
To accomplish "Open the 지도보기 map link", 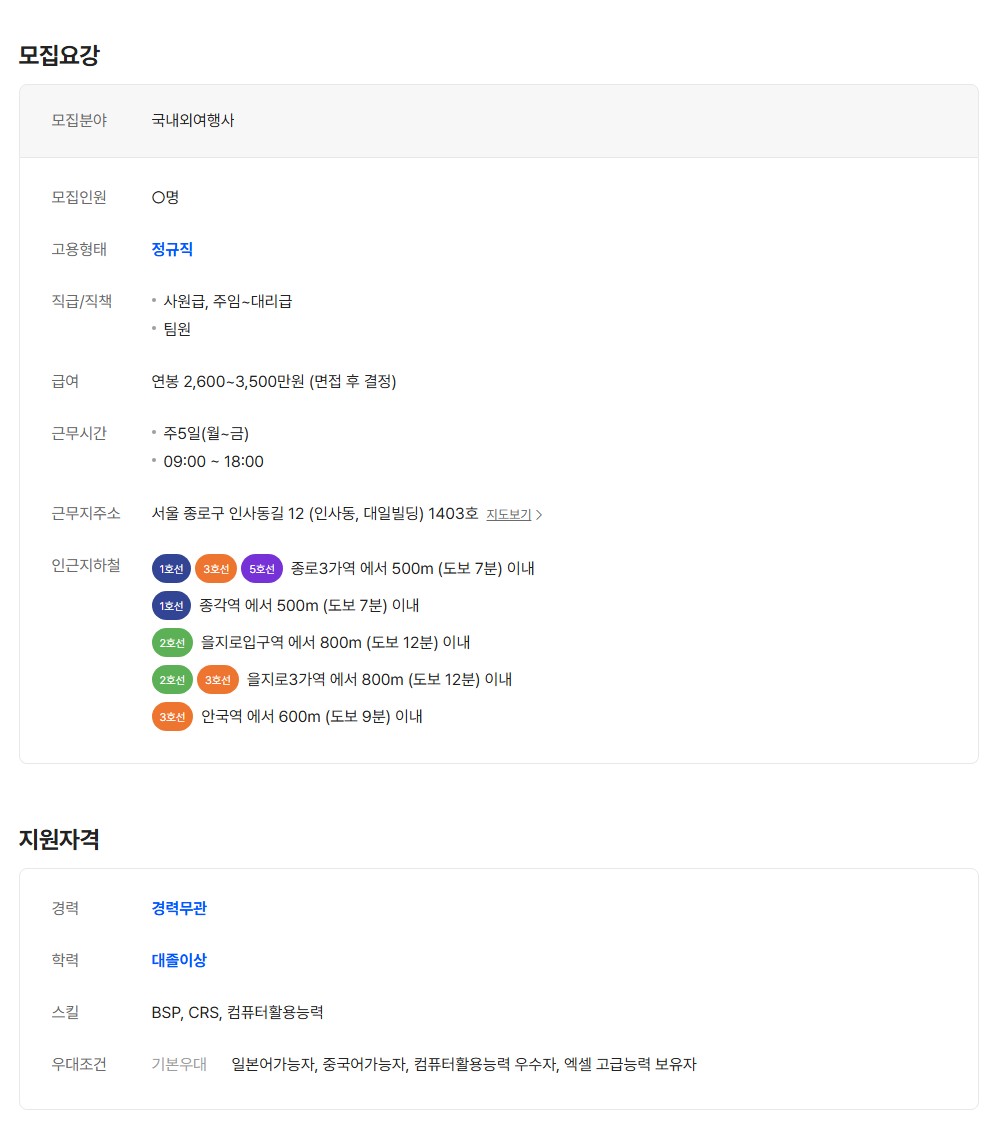I will click(513, 515).
